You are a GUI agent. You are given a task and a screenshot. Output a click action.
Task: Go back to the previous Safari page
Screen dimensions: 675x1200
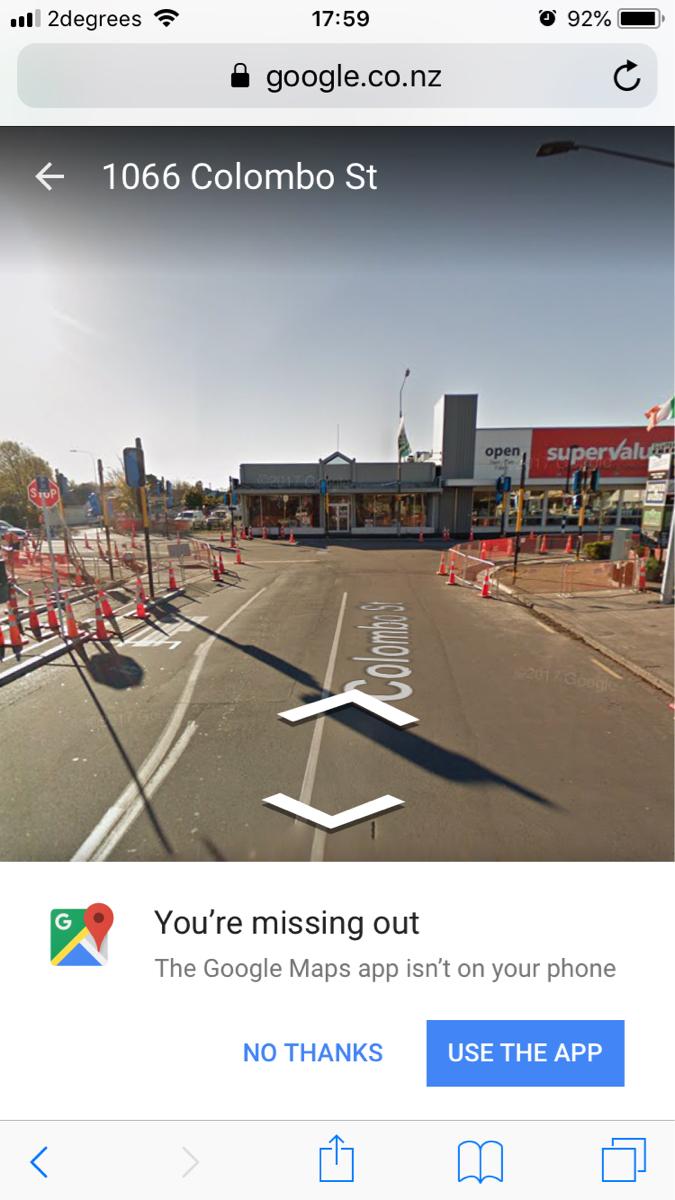(39, 1161)
